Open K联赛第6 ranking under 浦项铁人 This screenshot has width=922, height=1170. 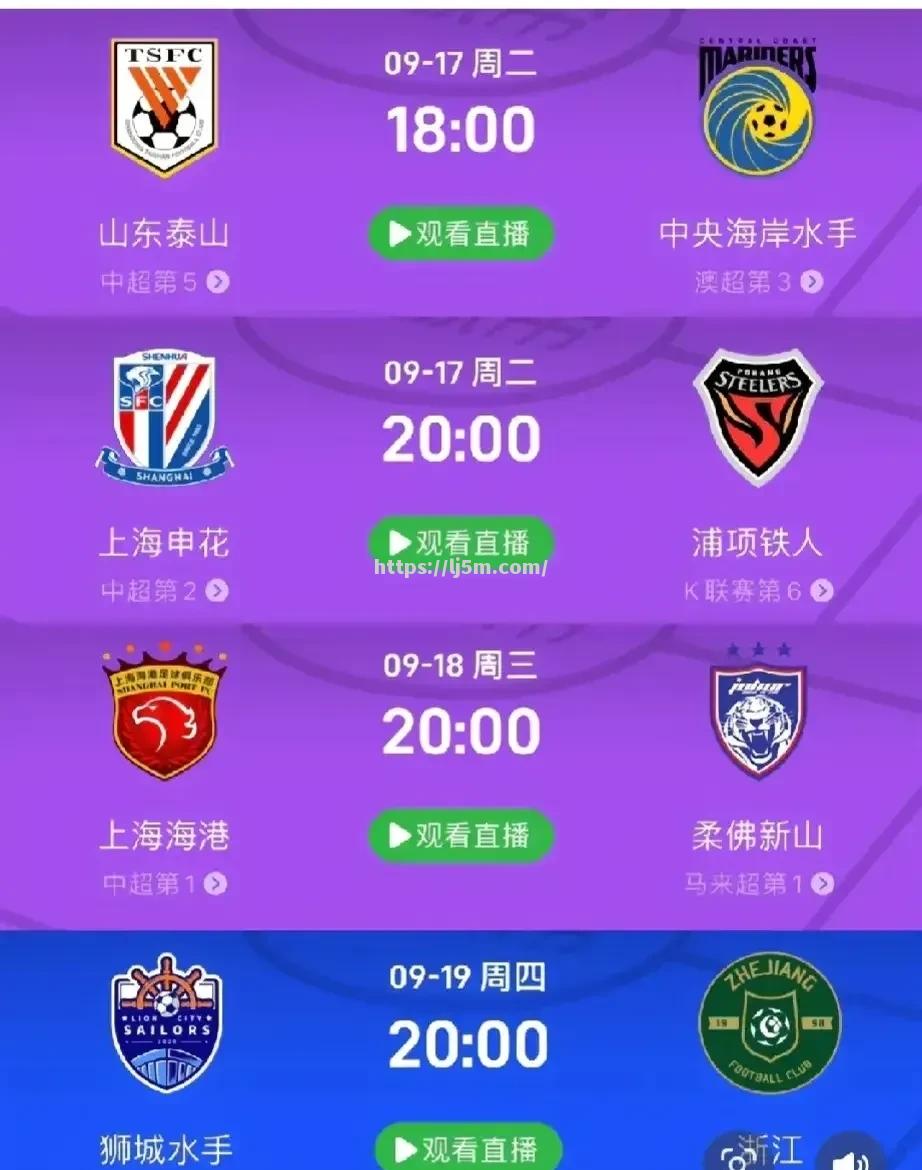tap(758, 591)
